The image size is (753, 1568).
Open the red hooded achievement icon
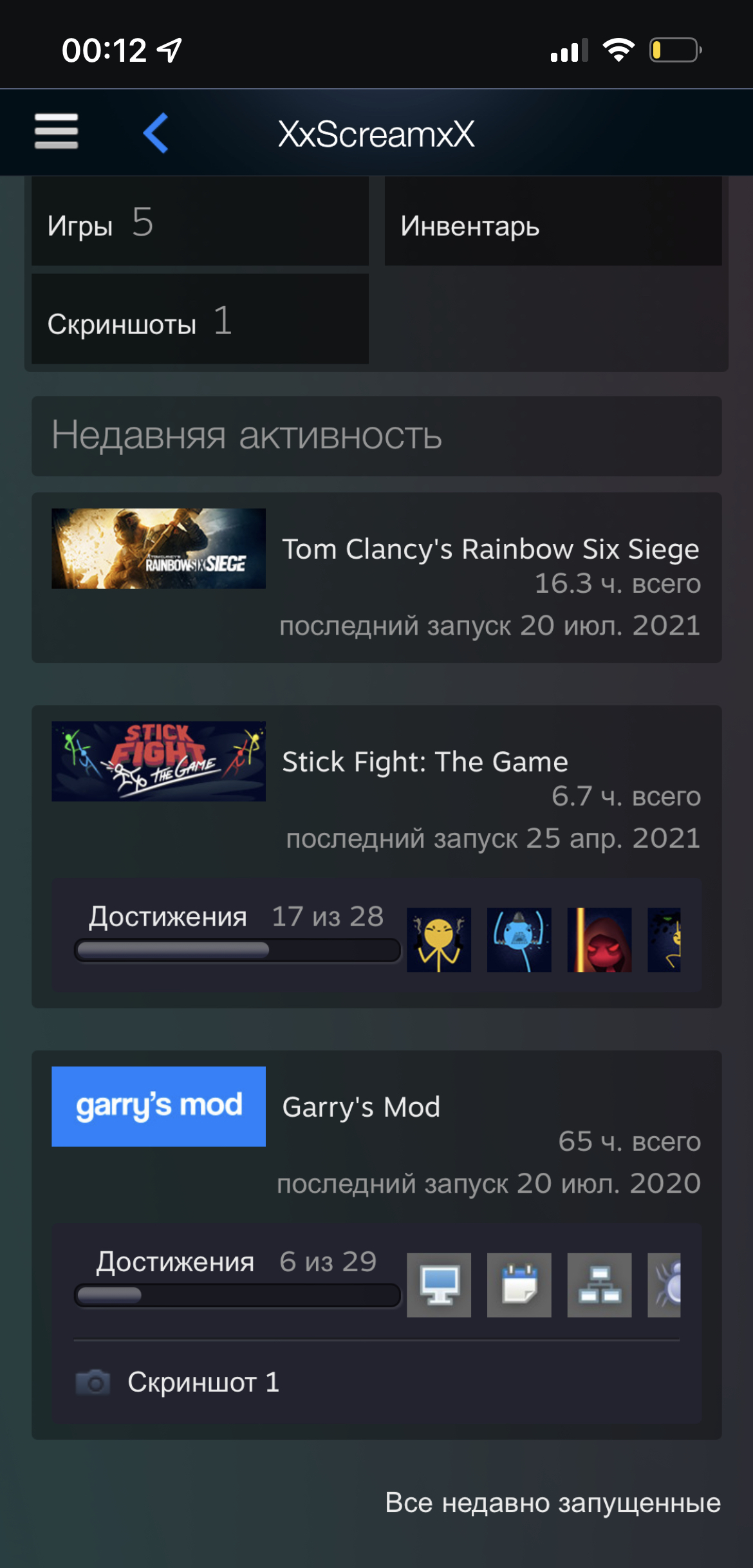click(x=599, y=940)
